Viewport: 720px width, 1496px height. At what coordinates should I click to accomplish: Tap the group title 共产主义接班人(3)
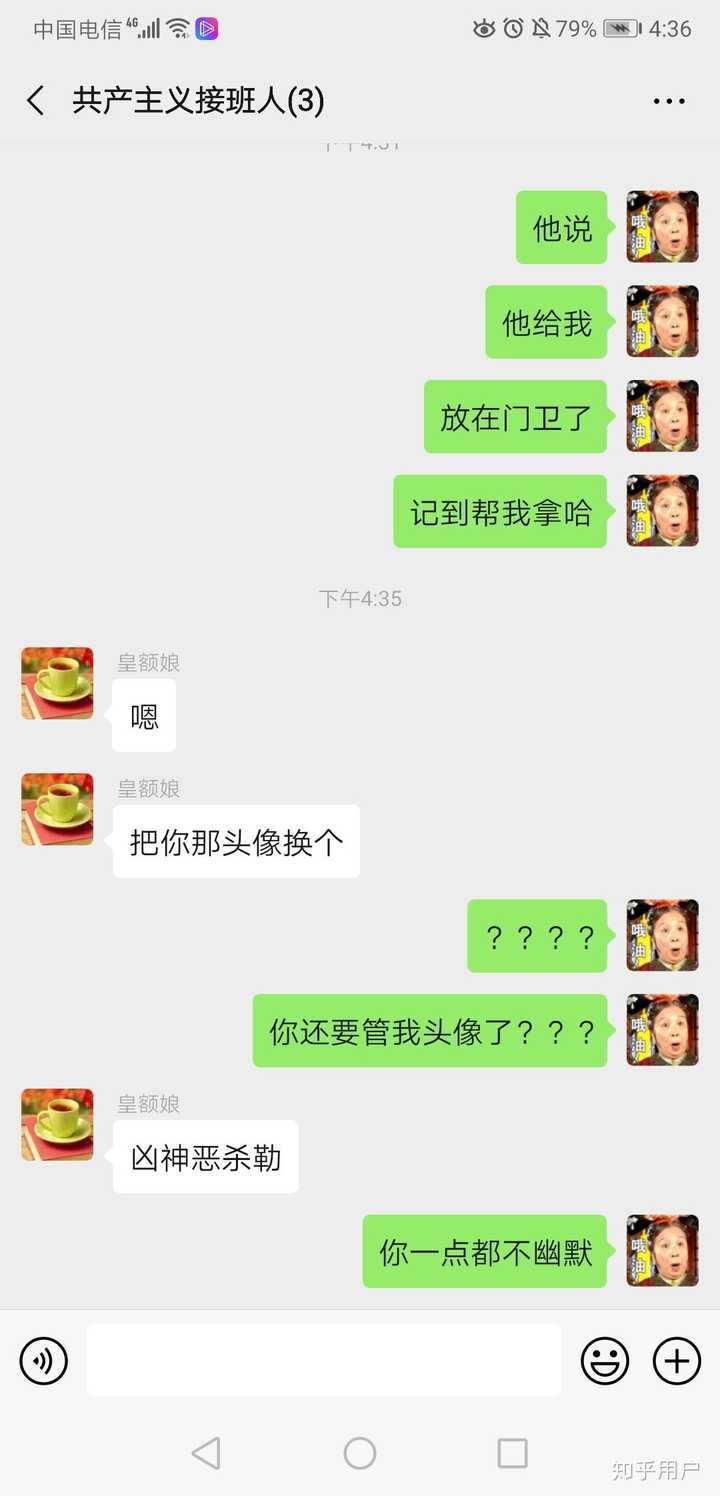pos(196,100)
